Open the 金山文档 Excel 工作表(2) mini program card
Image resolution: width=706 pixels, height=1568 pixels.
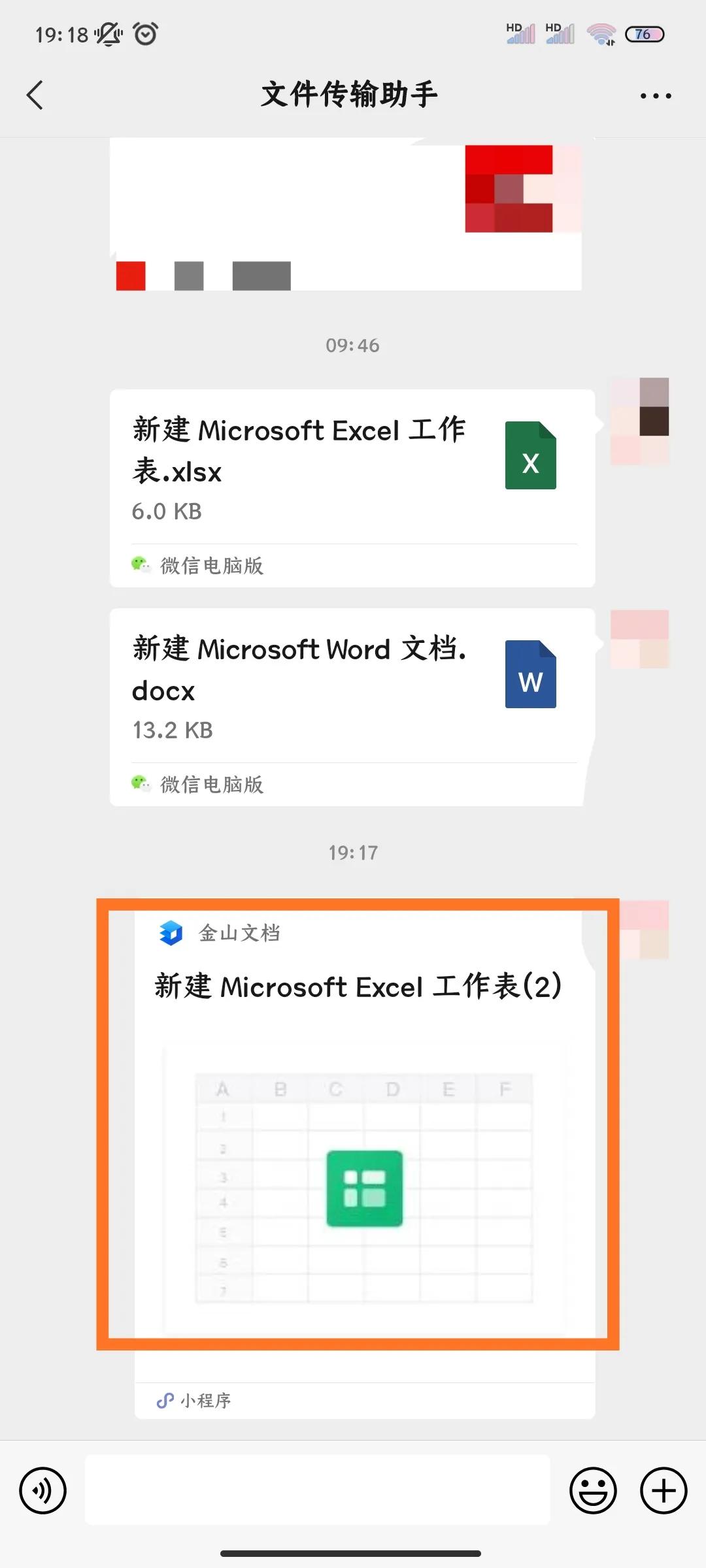pyautogui.click(x=363, y=1150)
